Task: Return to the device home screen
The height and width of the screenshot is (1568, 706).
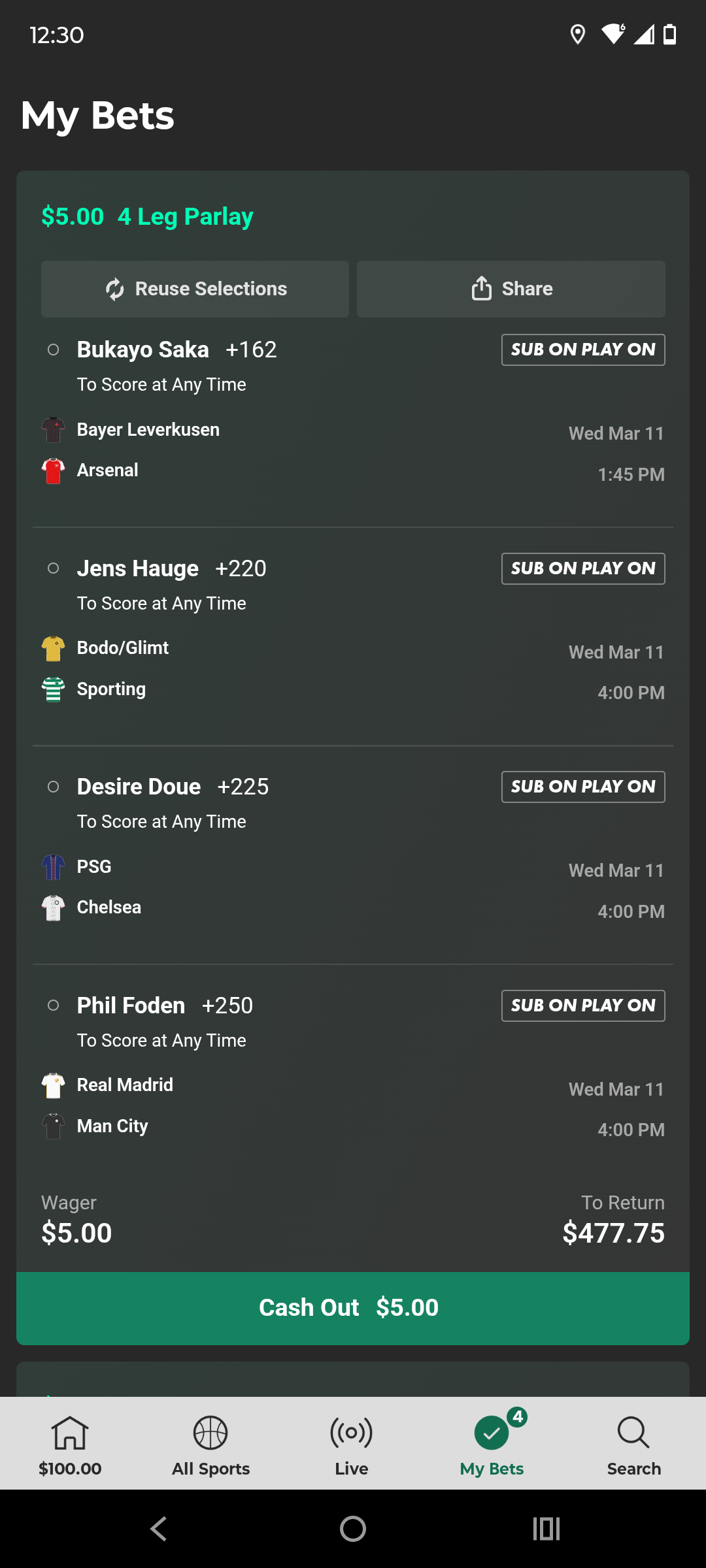Action: click(353, 1529)
